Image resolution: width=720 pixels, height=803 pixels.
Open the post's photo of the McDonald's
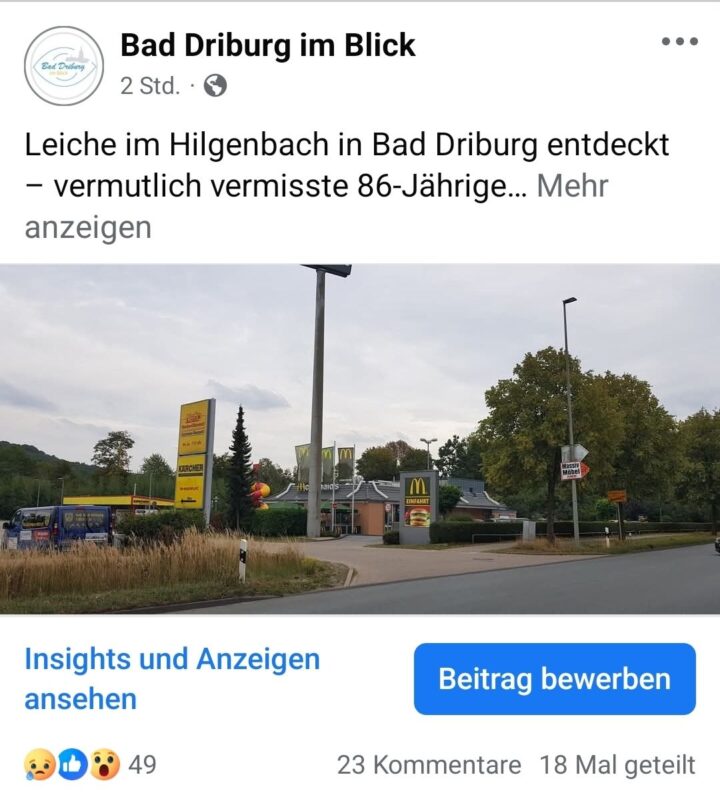(x=360, y=438)
